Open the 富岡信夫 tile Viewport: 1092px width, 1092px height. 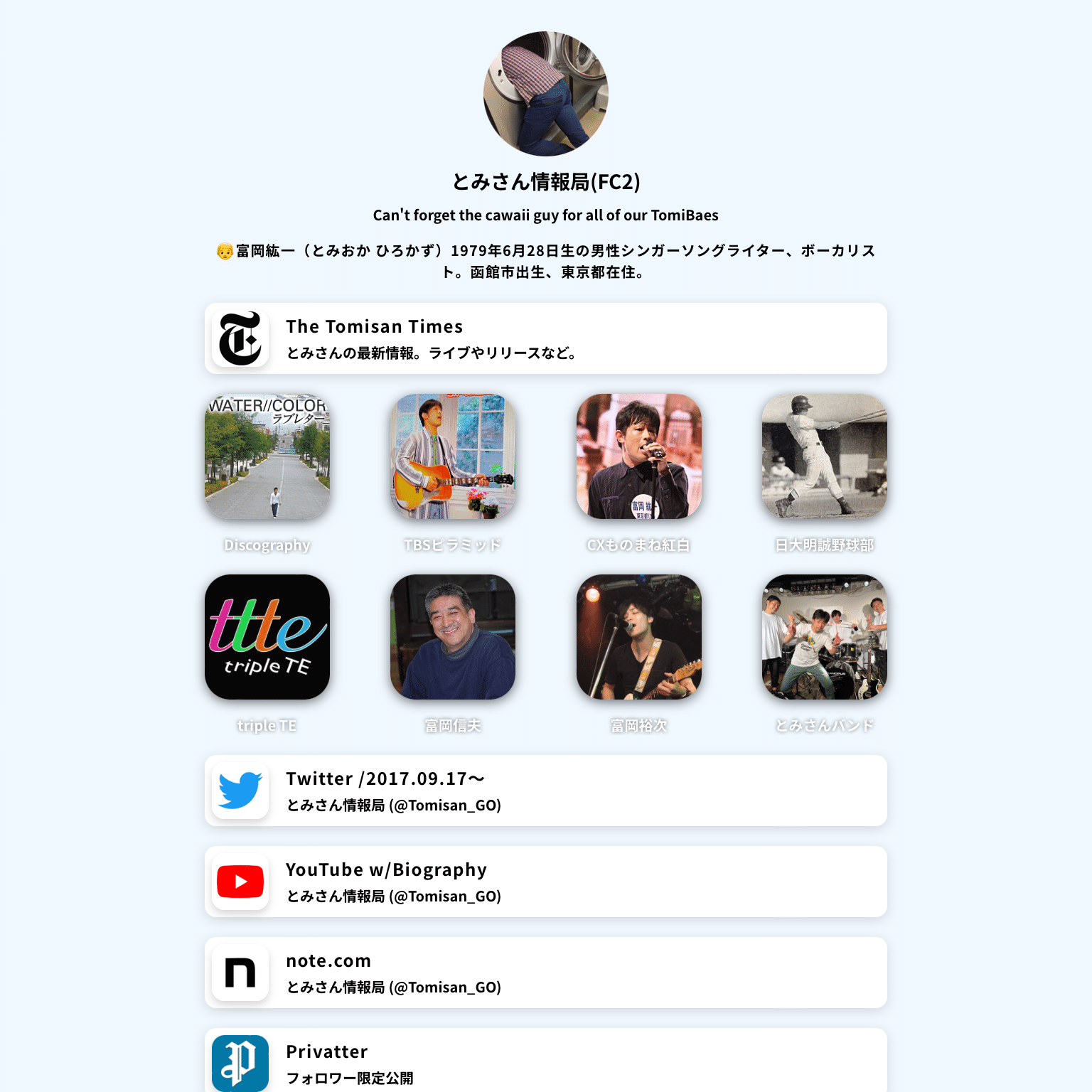[x=453, y=637]
